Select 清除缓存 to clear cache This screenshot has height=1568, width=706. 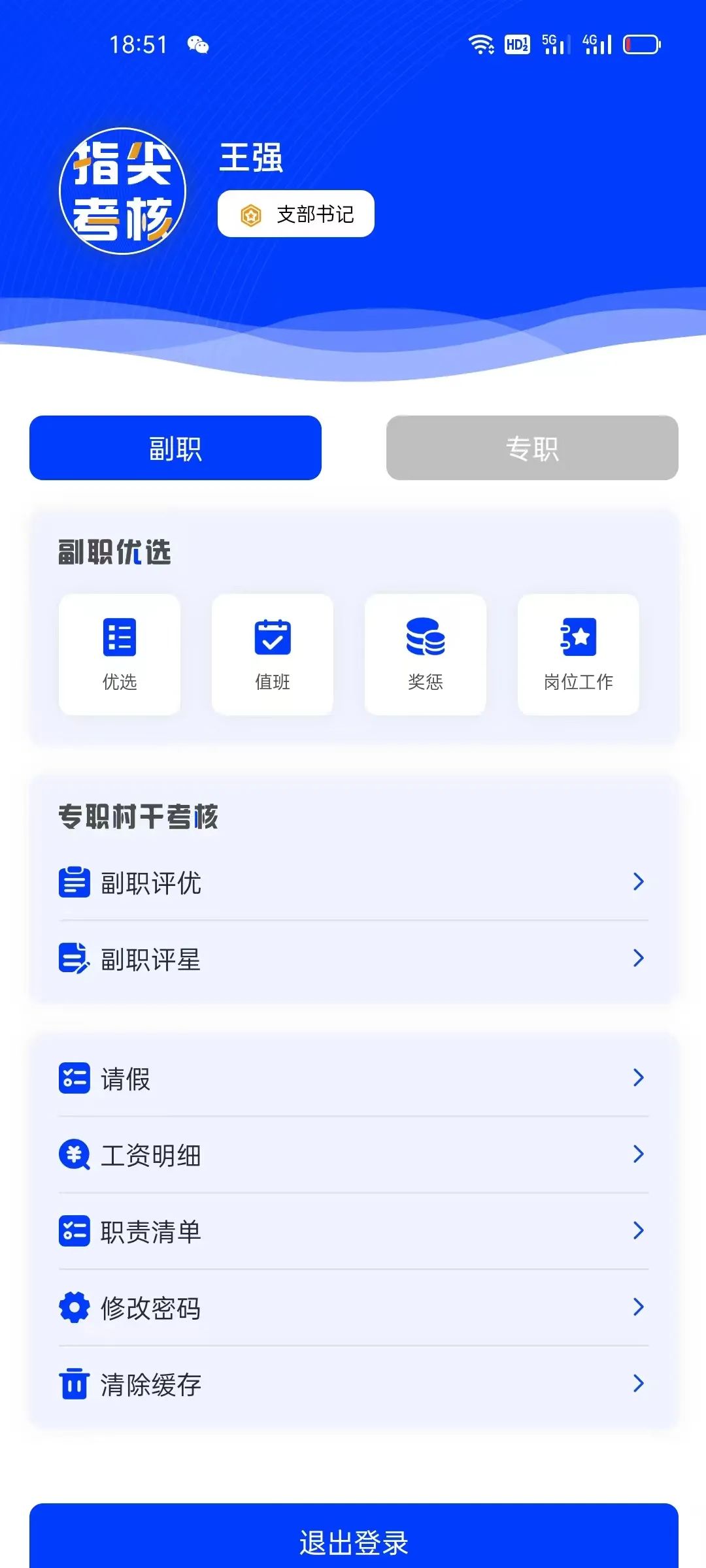click(x=354, y=1384)
